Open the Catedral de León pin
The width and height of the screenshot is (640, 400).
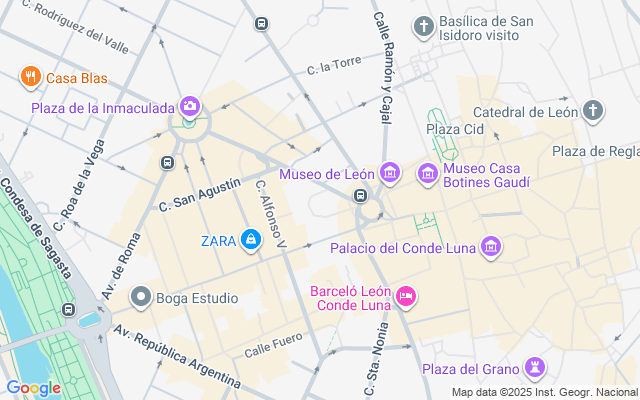tap(593, 111)
